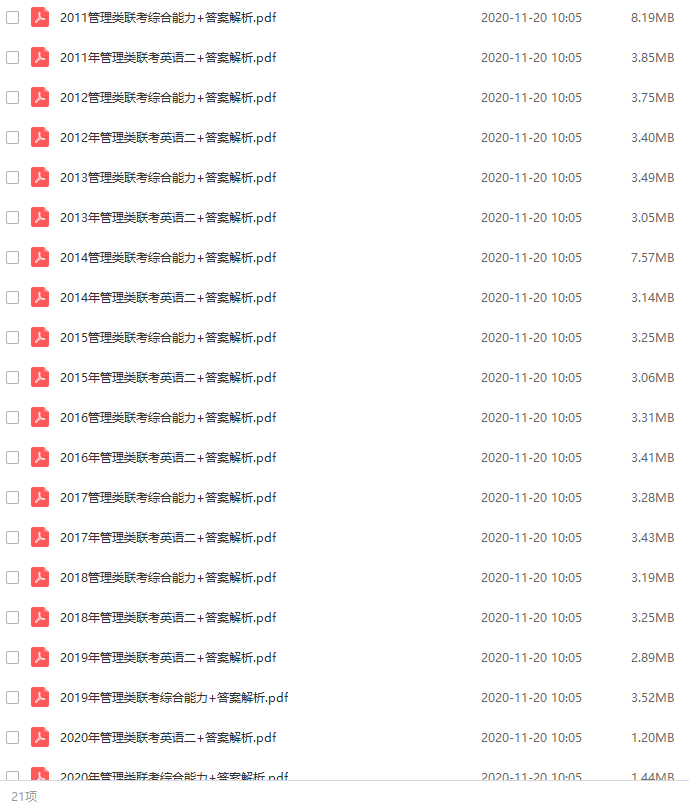Open 2013管理类联考综合能力+答案解析.pdf
Viewport: 689px width, 806px height.
pos(167,178)
